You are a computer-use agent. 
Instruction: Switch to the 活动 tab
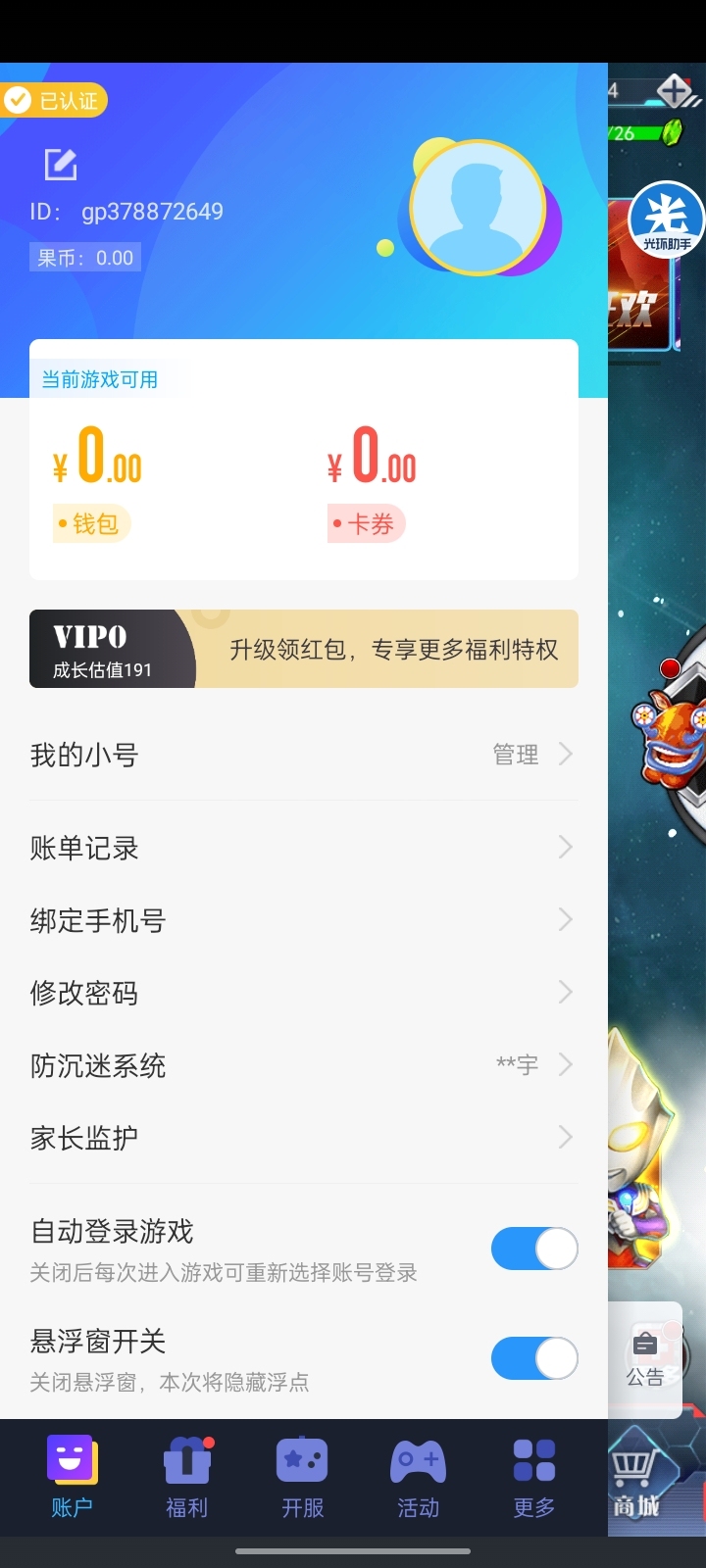point(418,1478)
